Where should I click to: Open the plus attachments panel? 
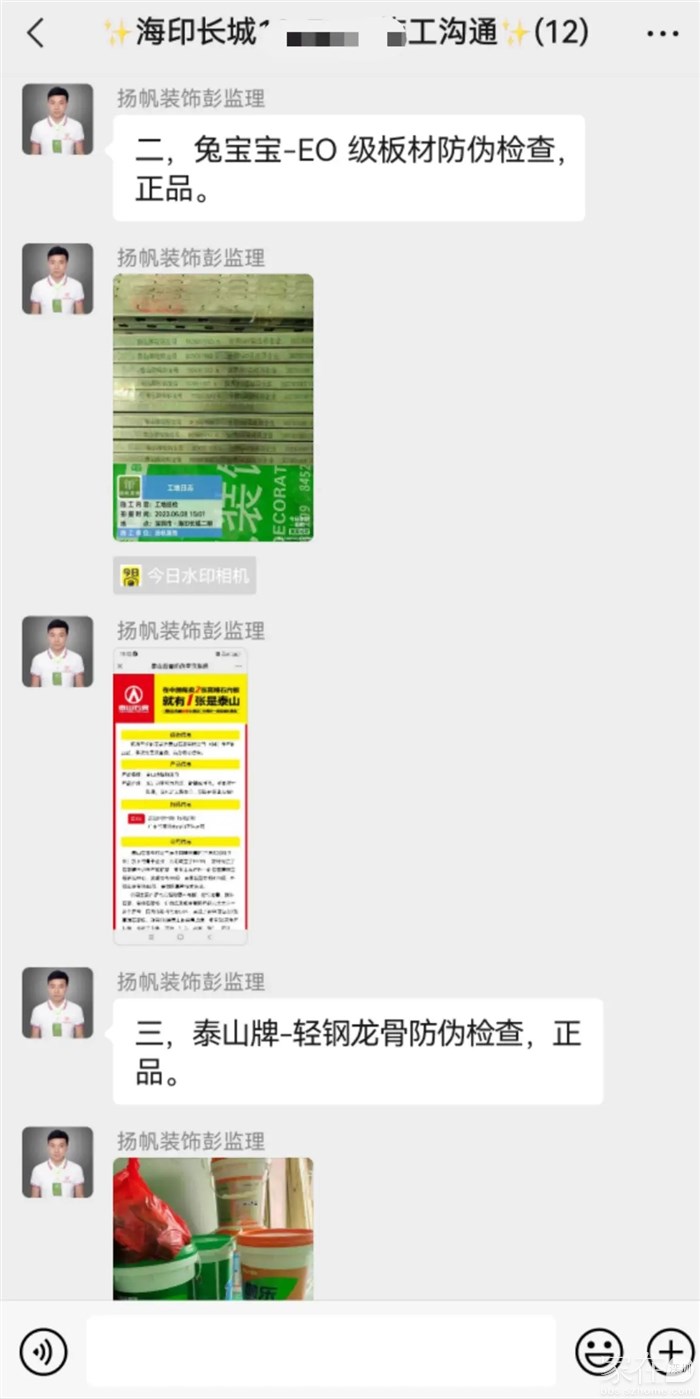669,1351
